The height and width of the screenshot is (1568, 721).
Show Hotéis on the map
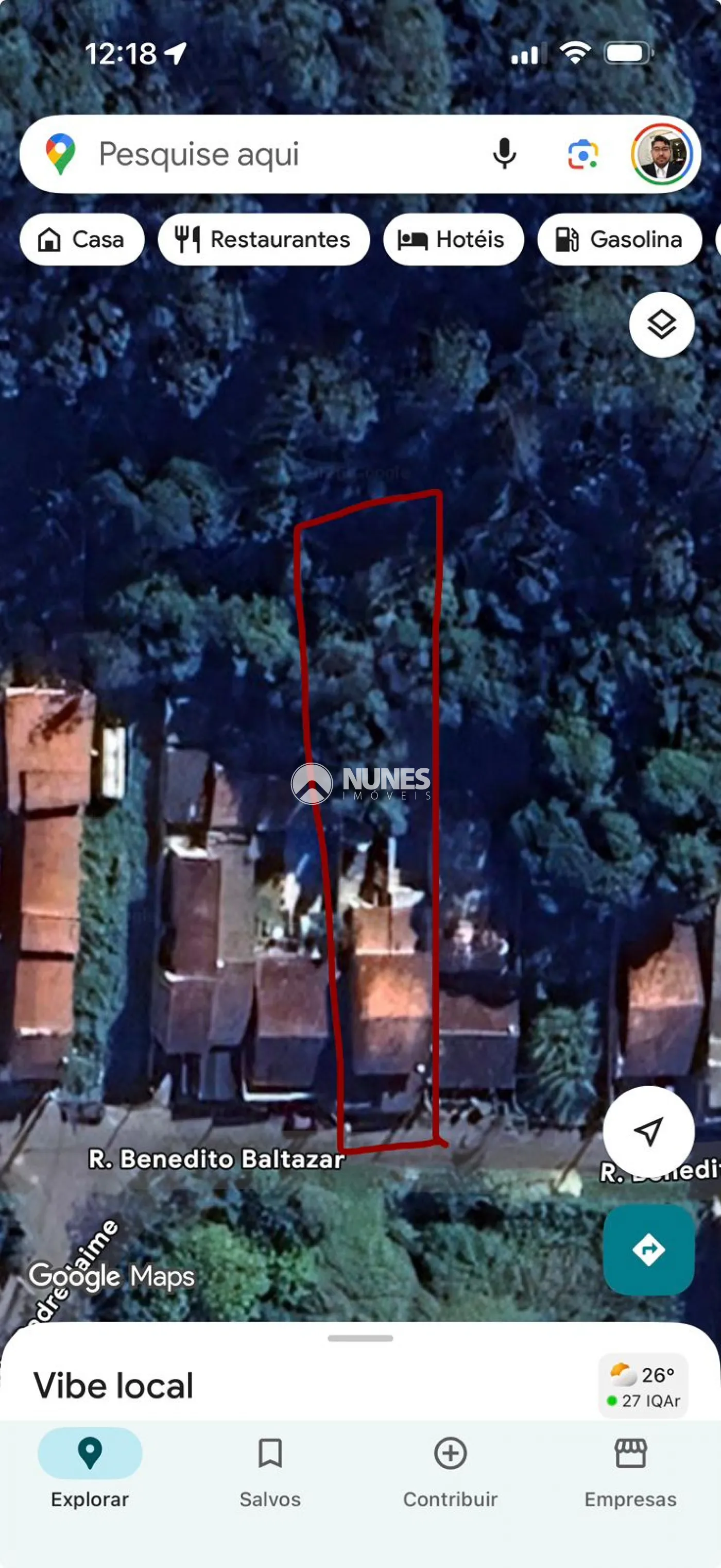click(453, 239)
